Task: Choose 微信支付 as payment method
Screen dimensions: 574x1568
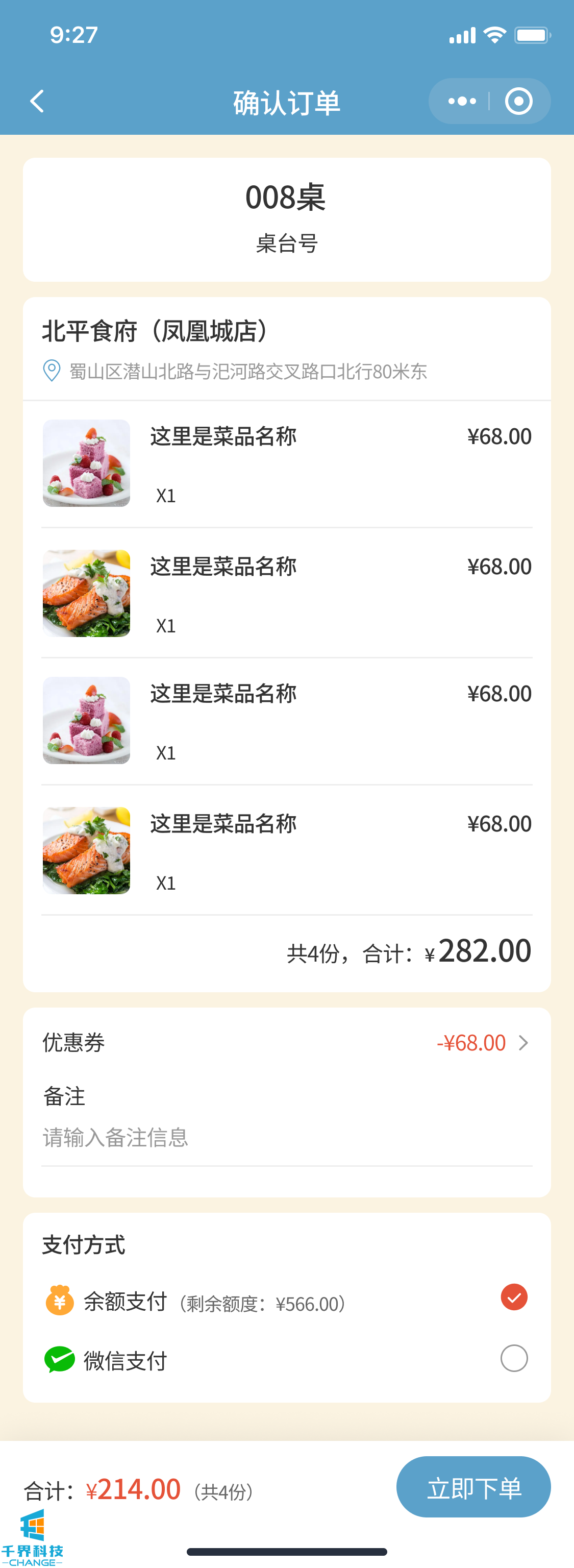Action: click(514, 1358)
